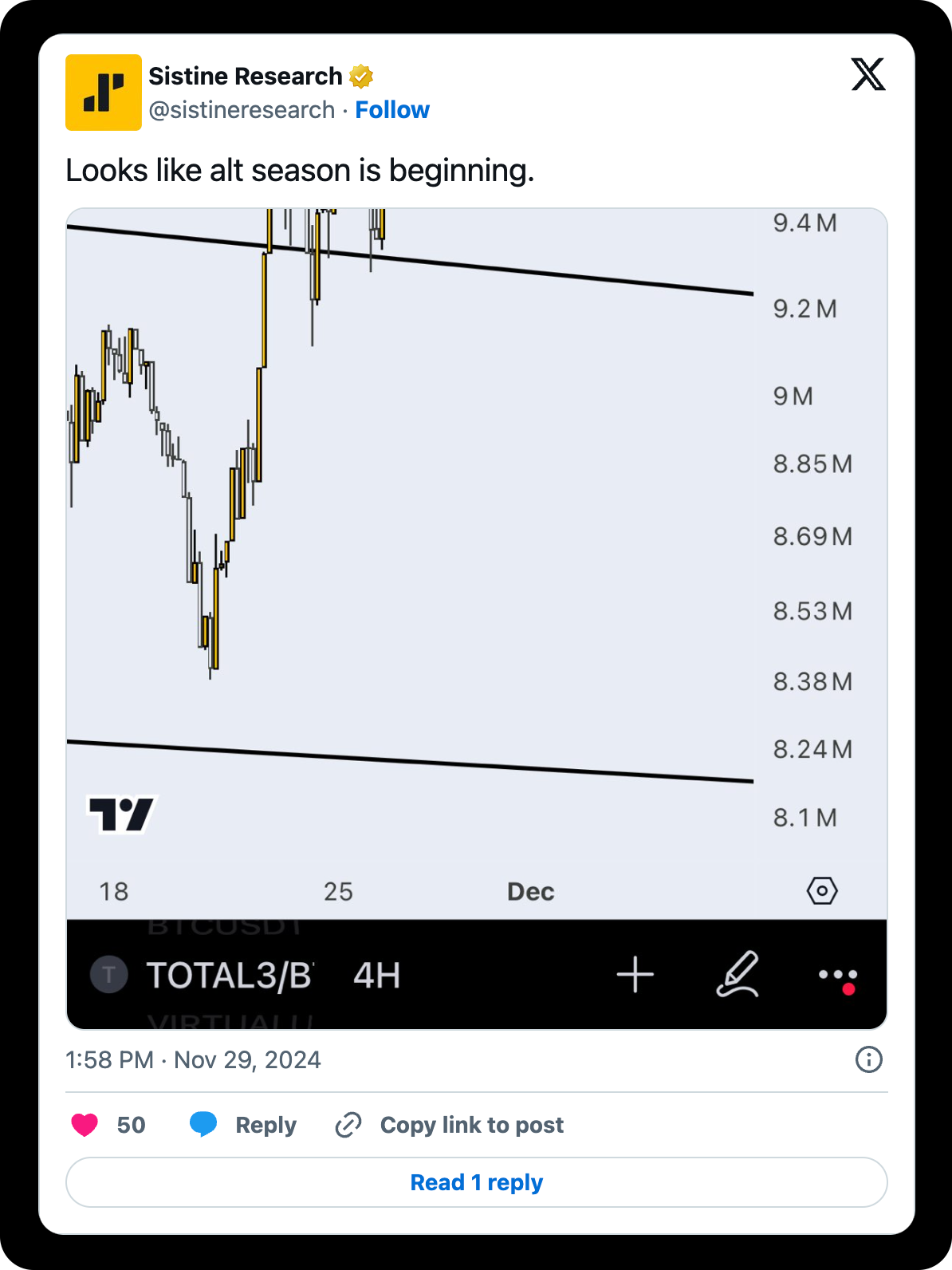952x1270 pixels.
Task: Open the Sistine Research profile picture
Action: [104, 93]
